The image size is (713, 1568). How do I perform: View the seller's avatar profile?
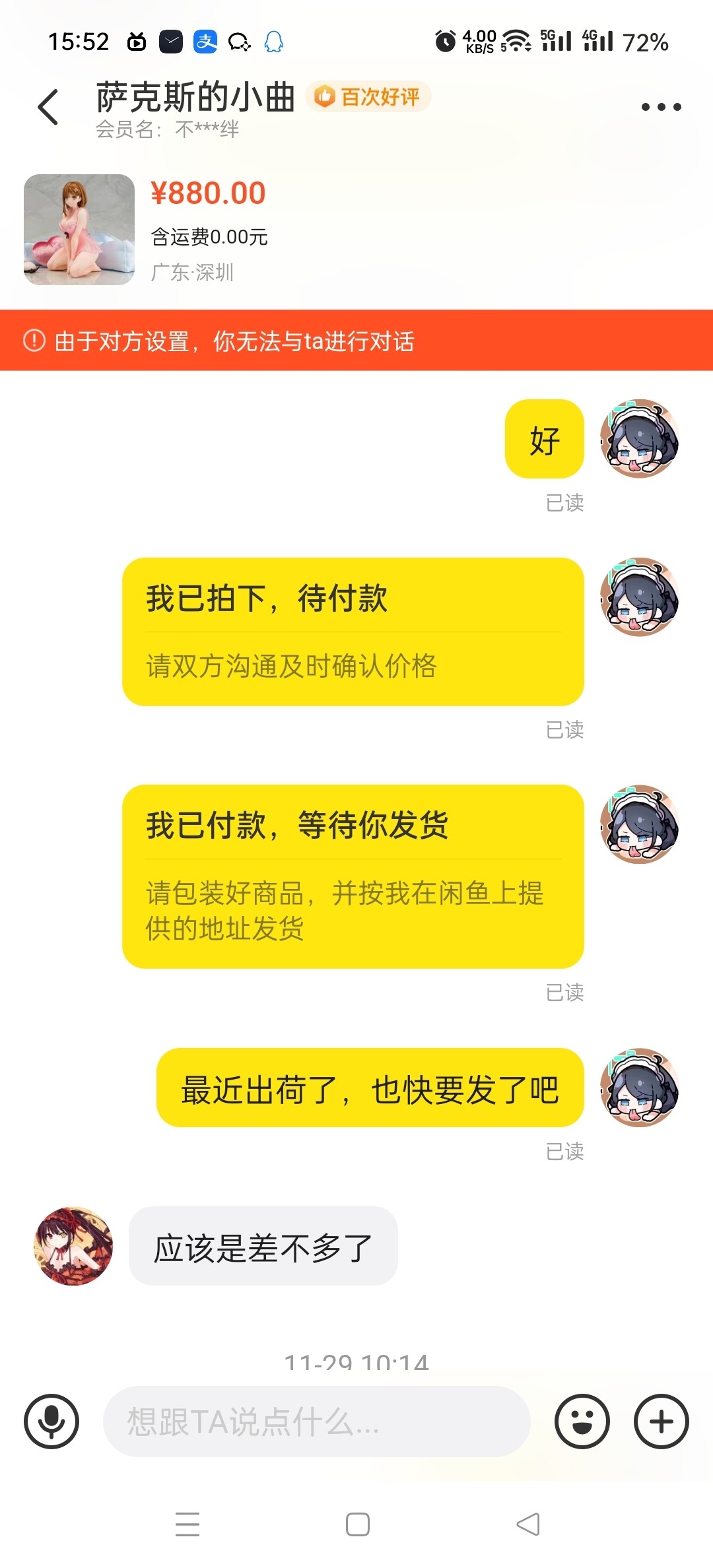(x=73, y=1246)
